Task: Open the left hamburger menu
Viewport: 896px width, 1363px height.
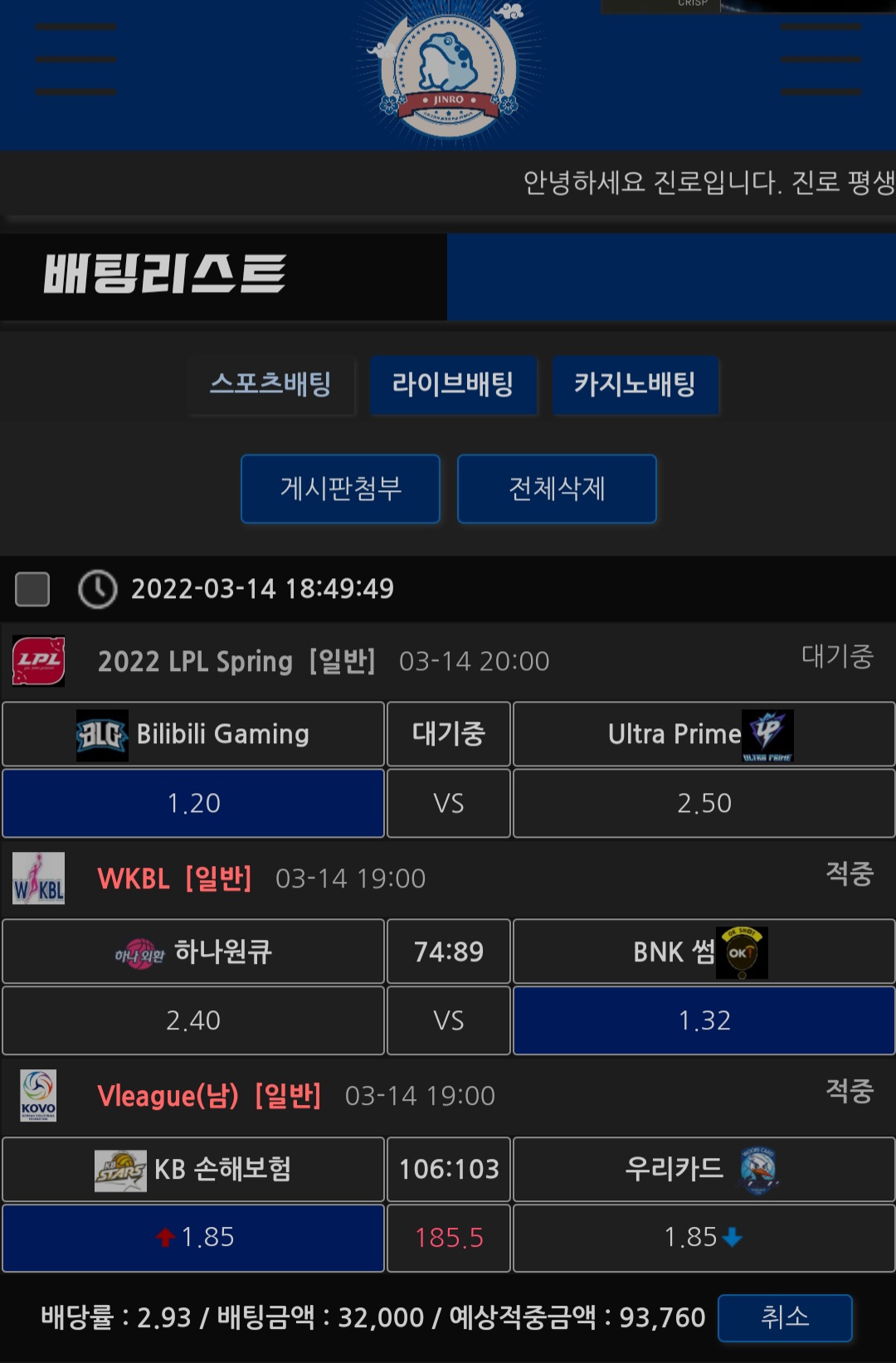Action: pyautogui.click(x=75, y=60)
